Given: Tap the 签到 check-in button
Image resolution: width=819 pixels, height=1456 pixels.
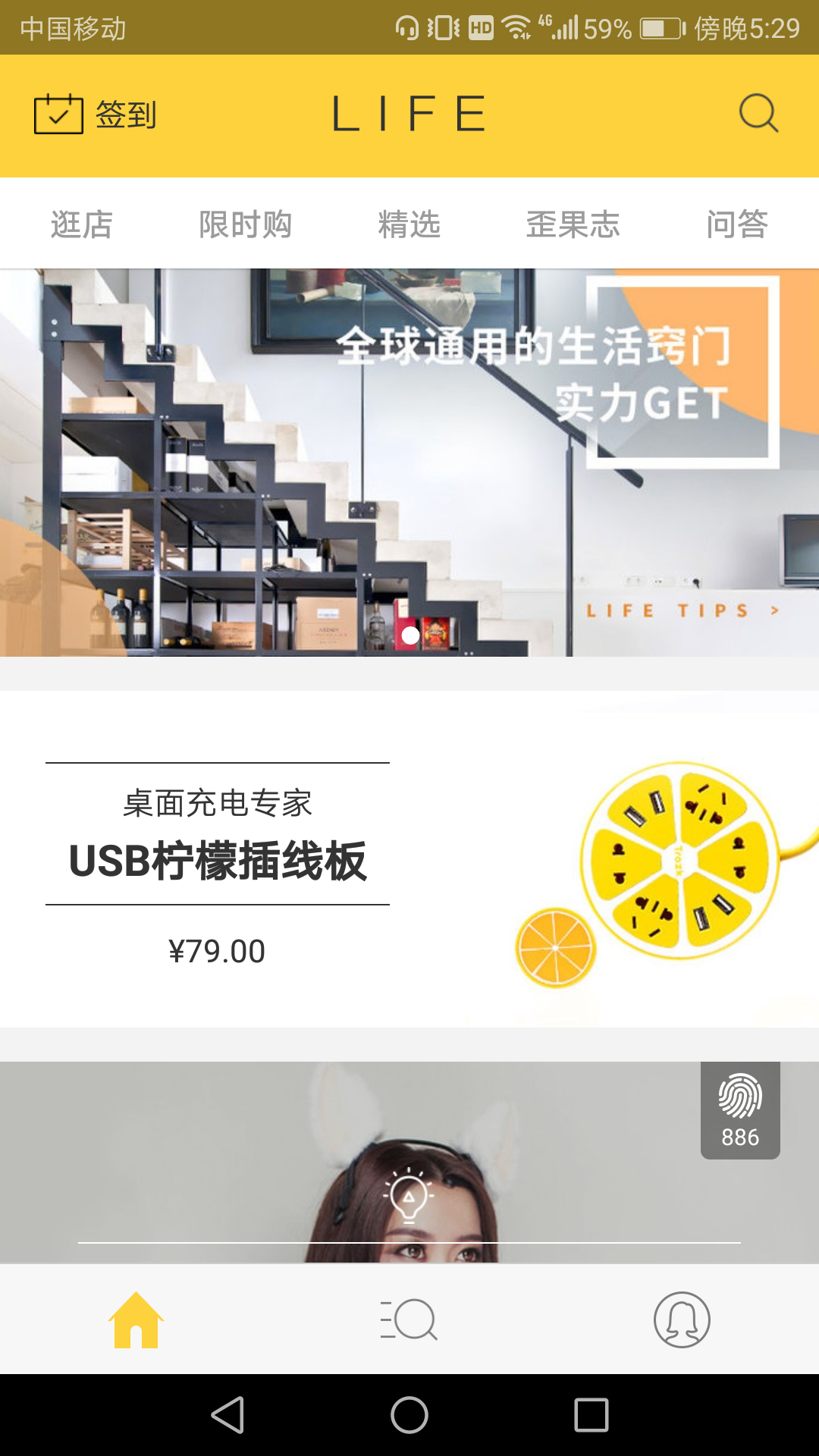Looking at the screenshot, I should pos(96,115).
